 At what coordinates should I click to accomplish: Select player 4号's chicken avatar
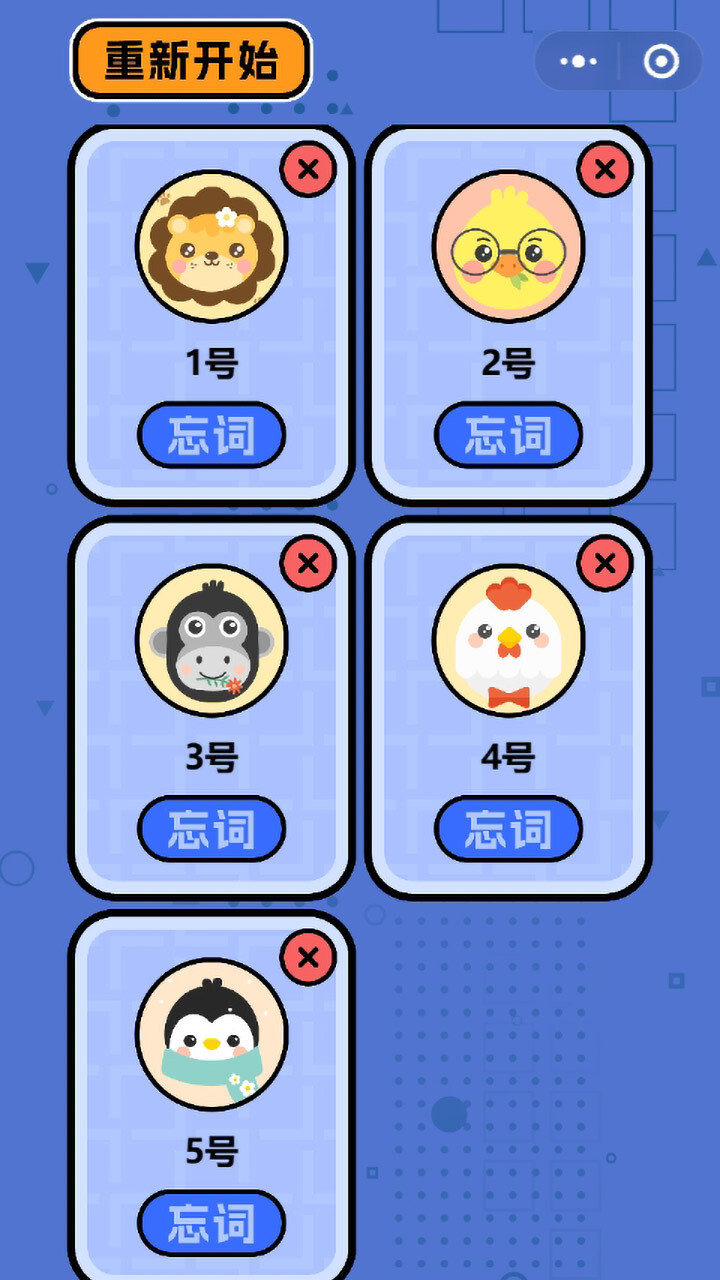tap(510, 641)
